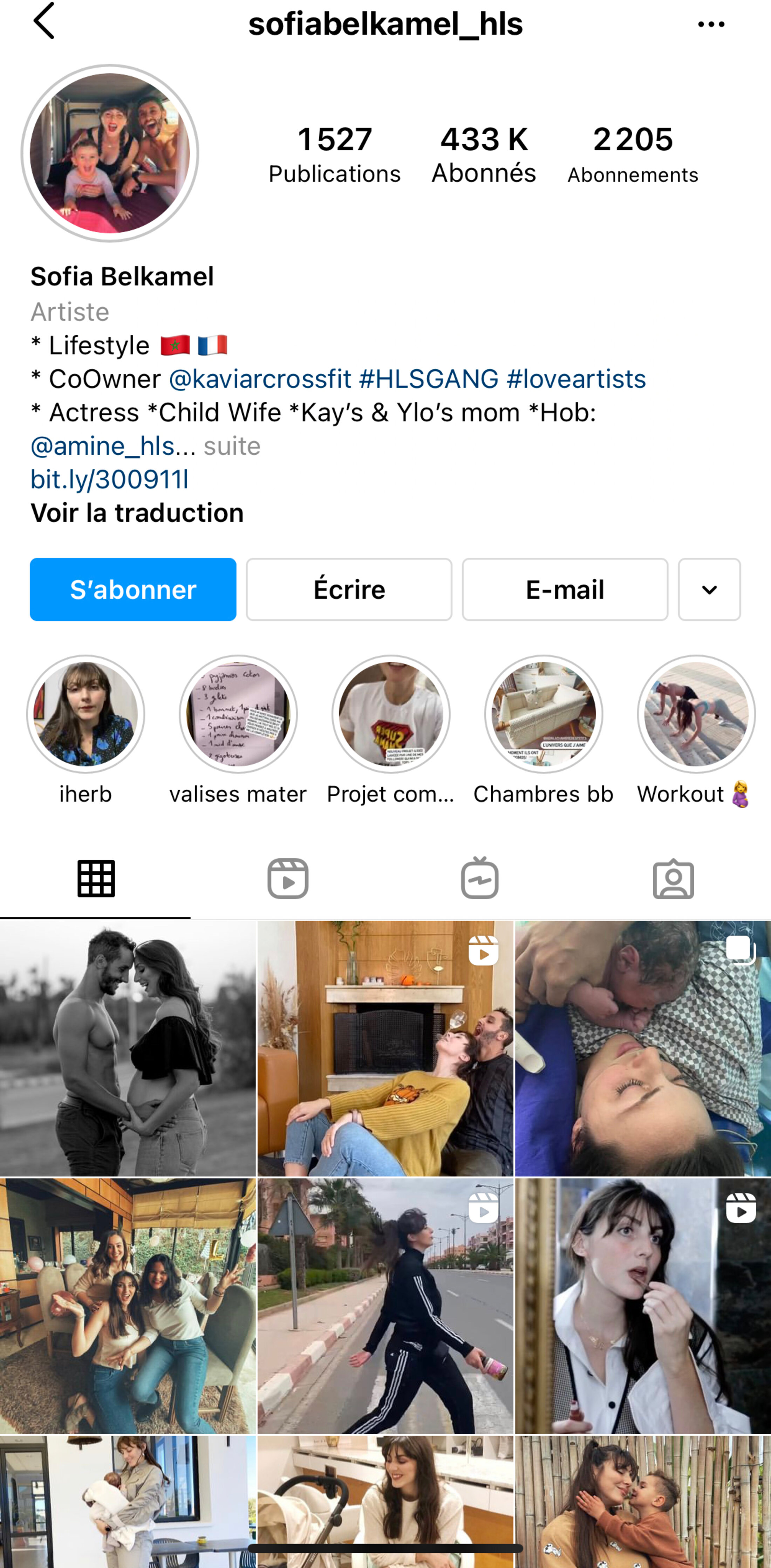
Task: Expand suggested accounts with the chevron button
Action: pos(709,589)
